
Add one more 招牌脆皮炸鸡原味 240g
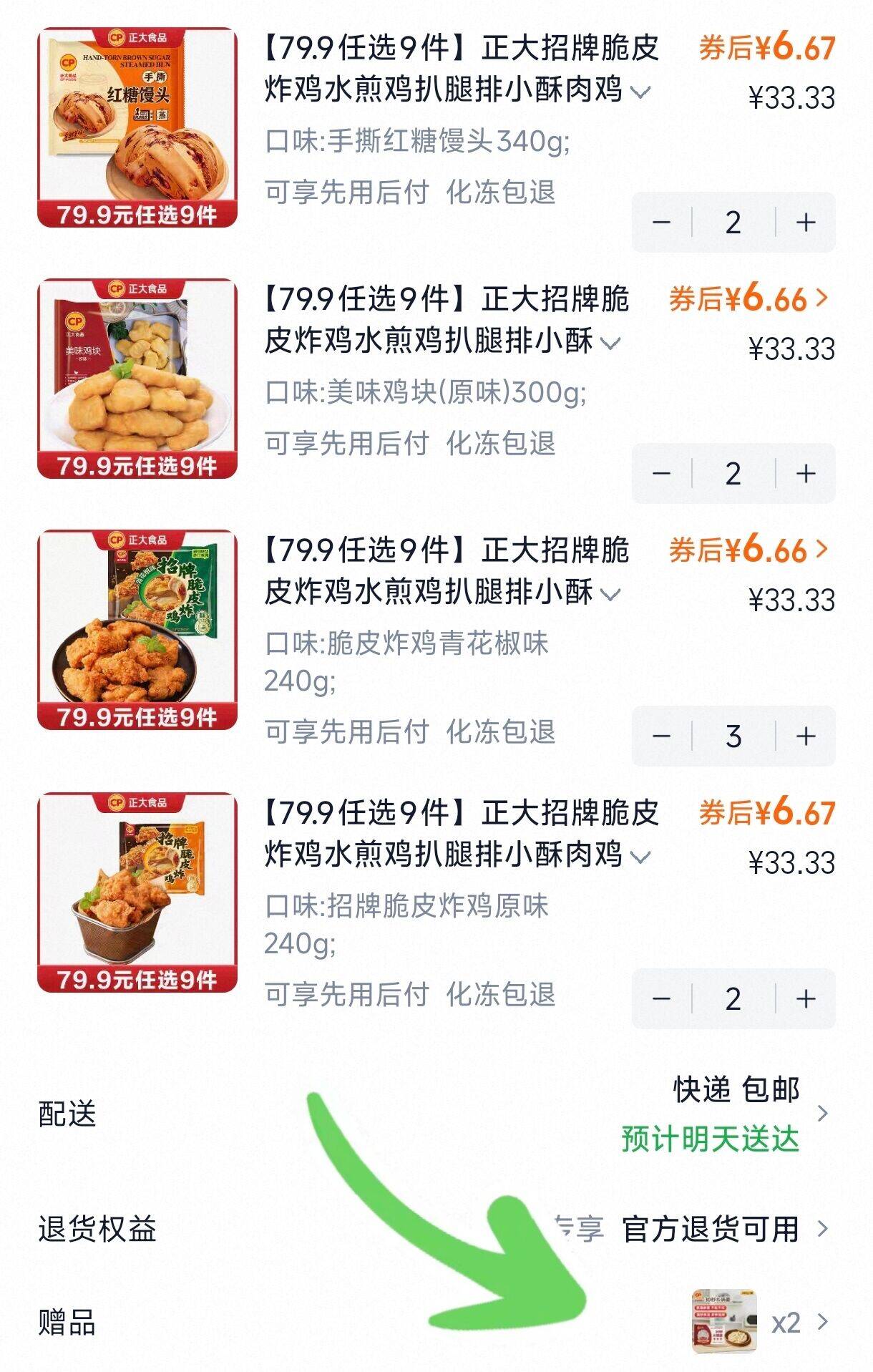point(806,998)
